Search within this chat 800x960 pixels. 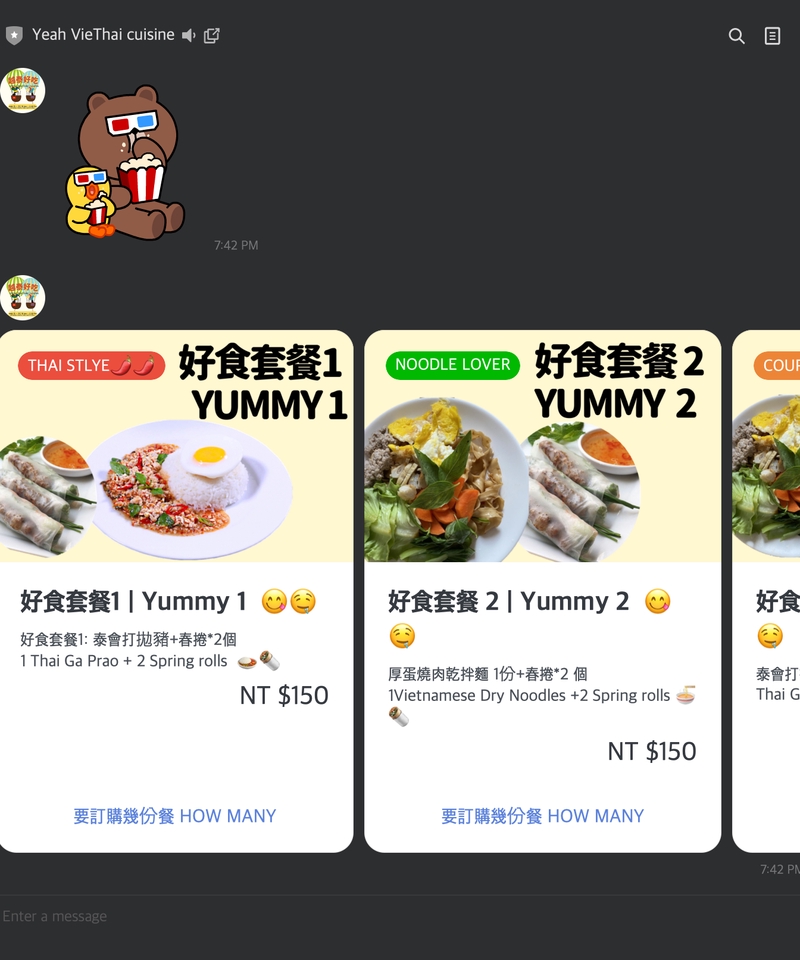tap(736, 36)
